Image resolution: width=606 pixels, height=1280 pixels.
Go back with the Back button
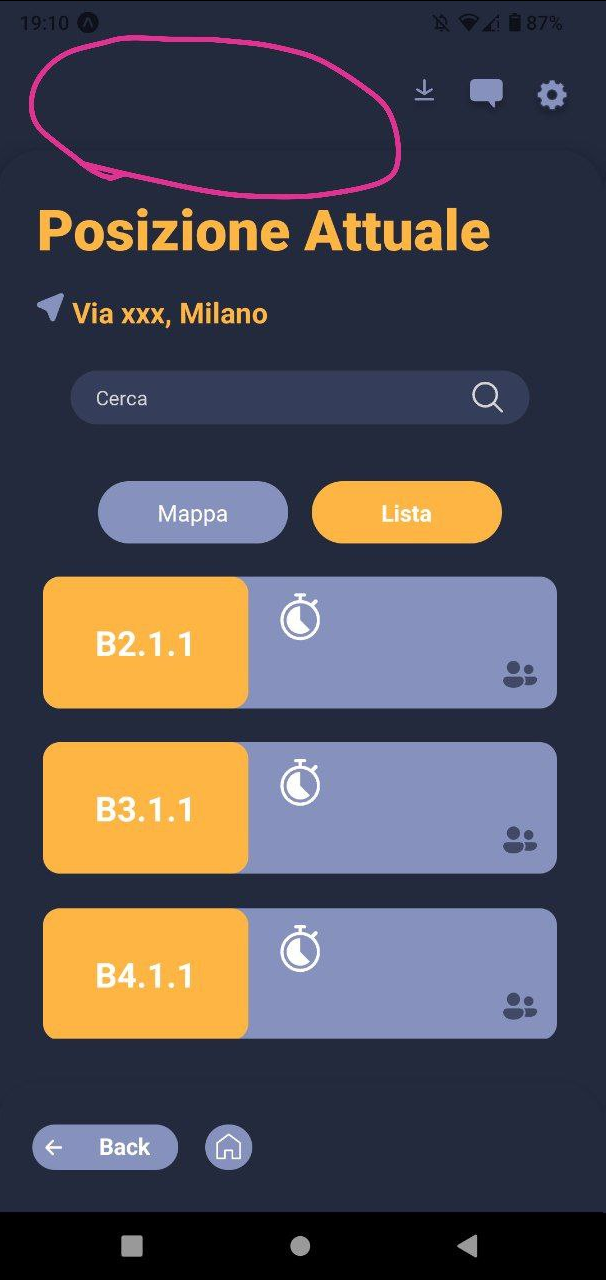pos(105,1147)
